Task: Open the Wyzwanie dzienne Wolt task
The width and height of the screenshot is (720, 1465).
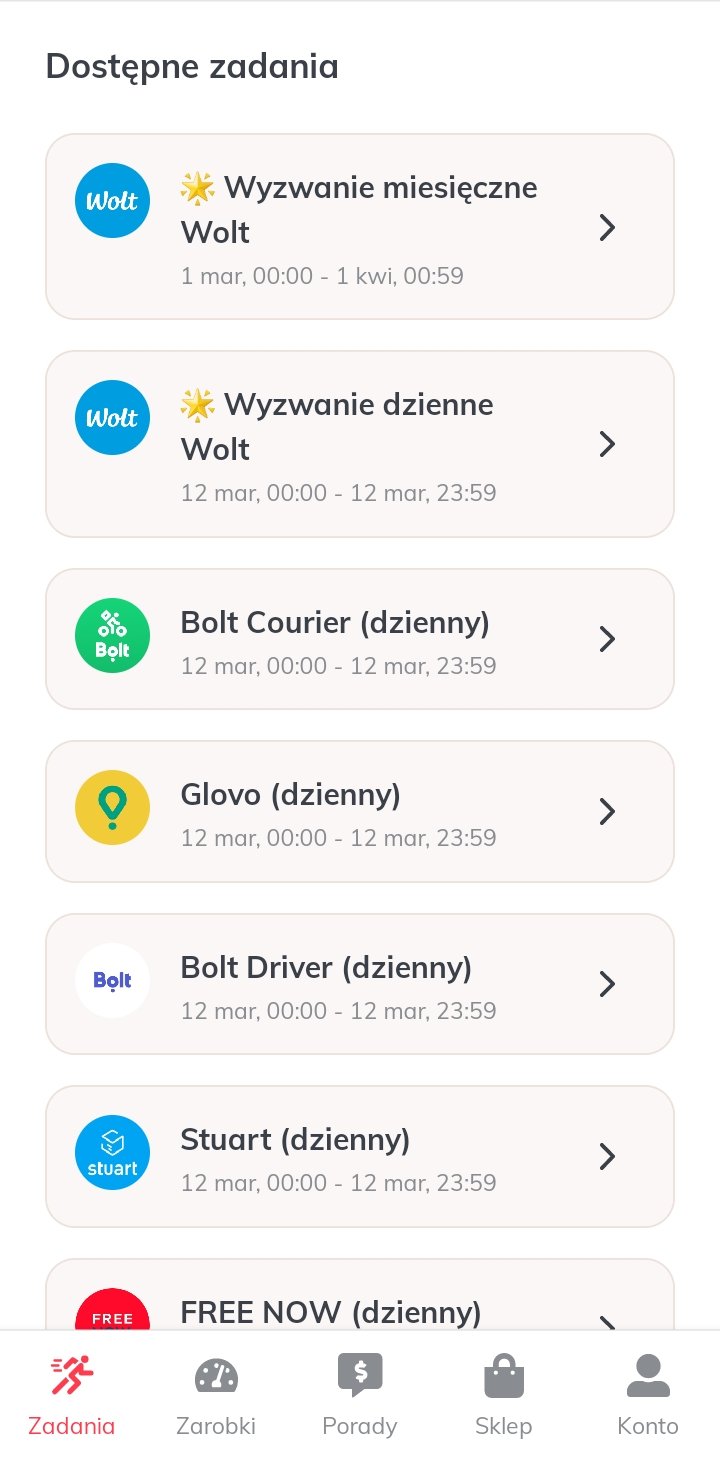Action: pyautogui.click(x=360, y=444)
